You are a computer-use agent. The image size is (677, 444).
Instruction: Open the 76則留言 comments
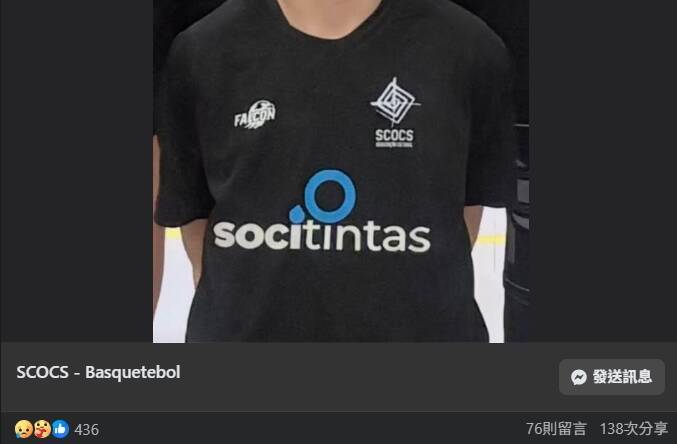pos(556,429)
